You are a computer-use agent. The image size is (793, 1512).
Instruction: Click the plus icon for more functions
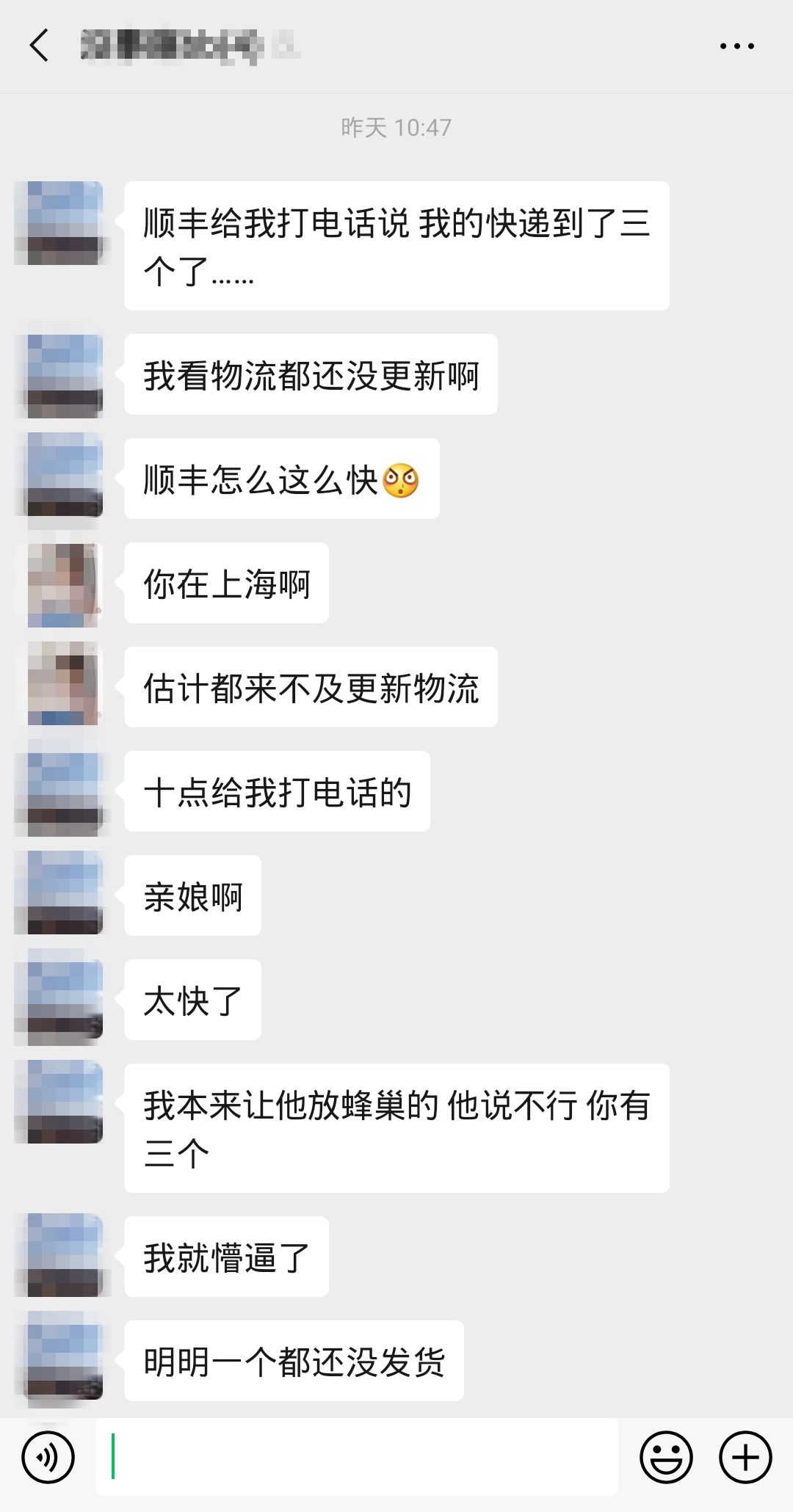click(744, 1457)
